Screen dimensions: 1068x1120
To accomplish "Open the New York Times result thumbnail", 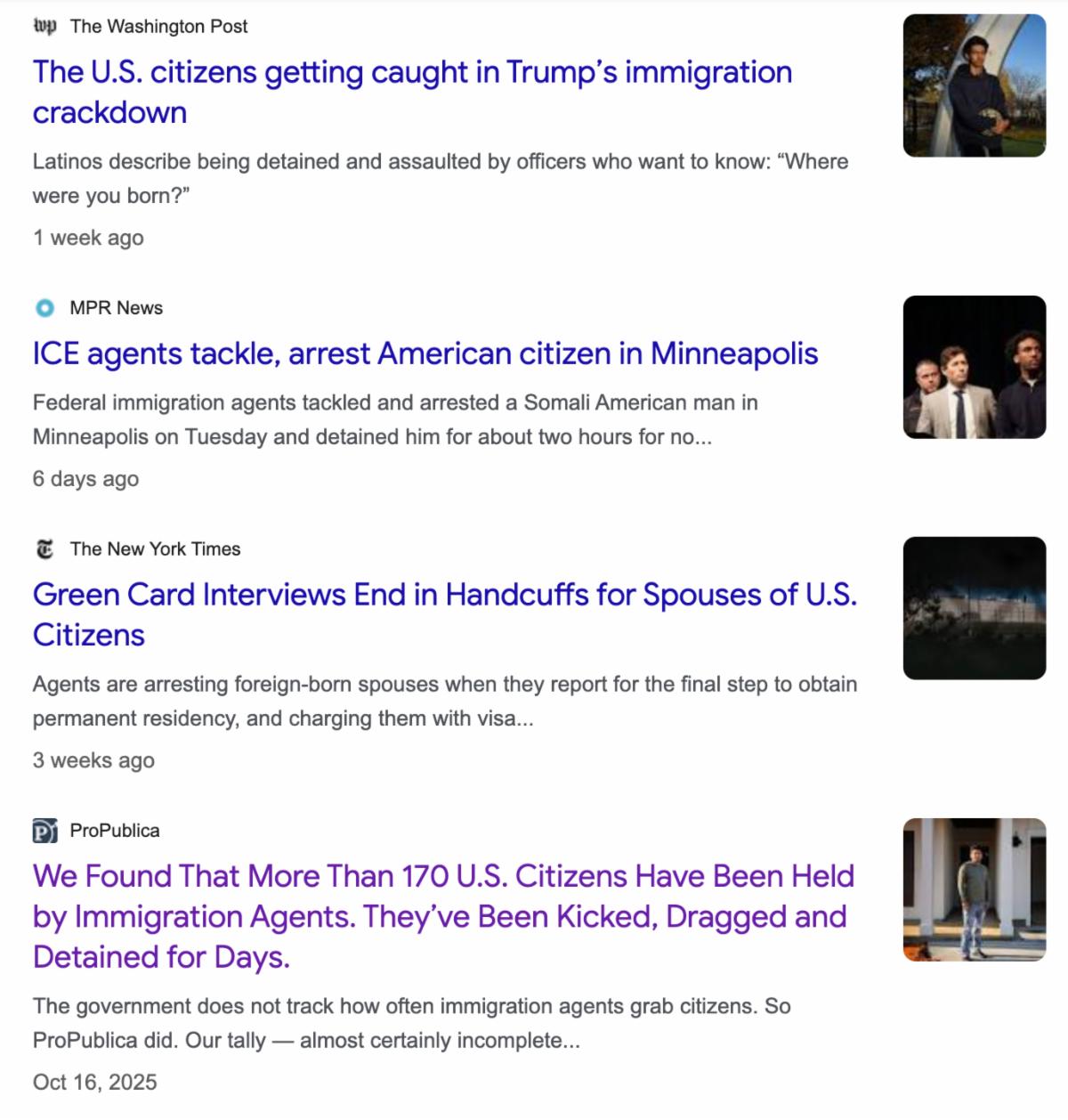I will pos(974,608).
